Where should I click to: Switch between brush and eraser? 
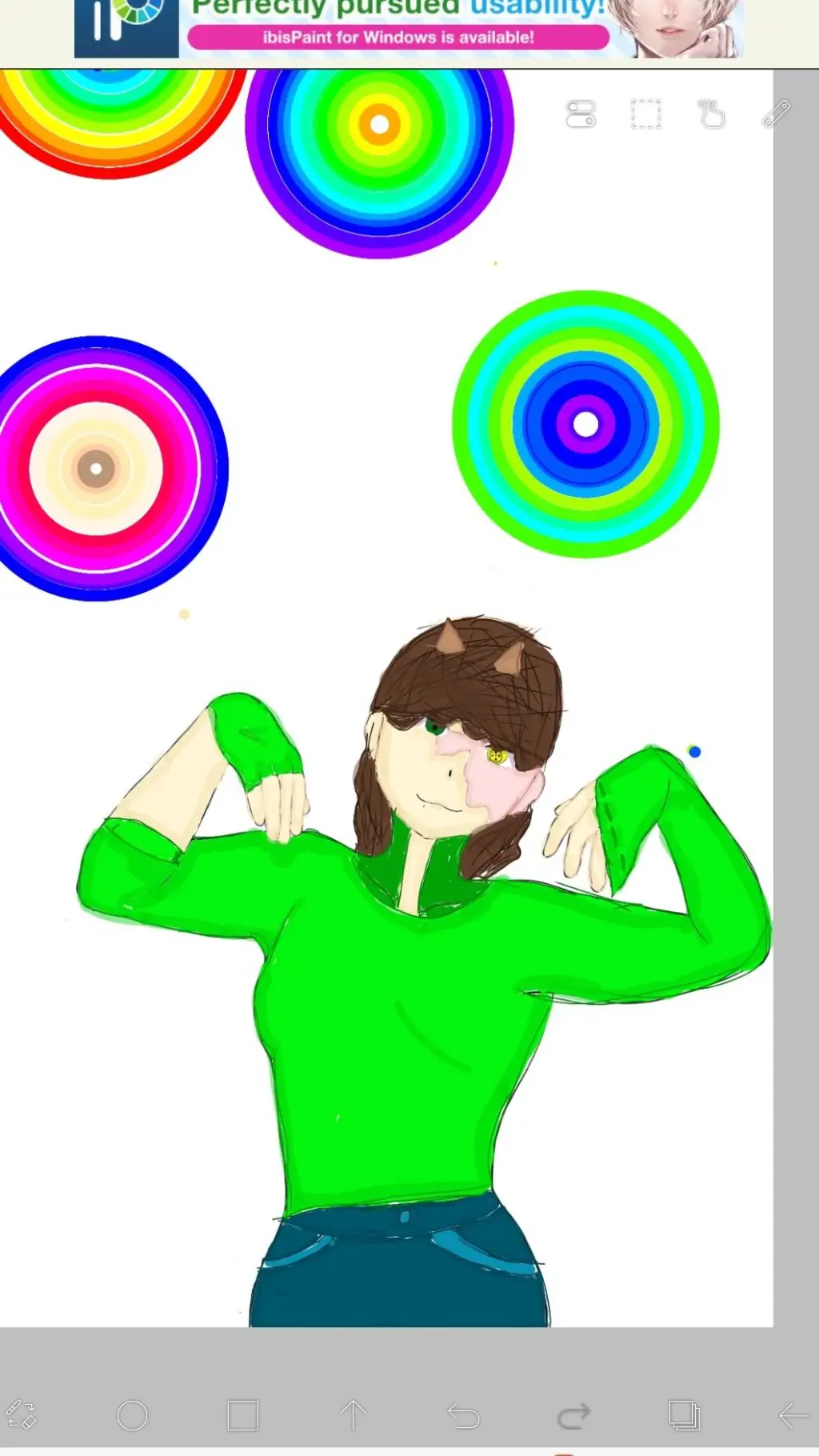pyautogui.click(x=21, y=1414)
